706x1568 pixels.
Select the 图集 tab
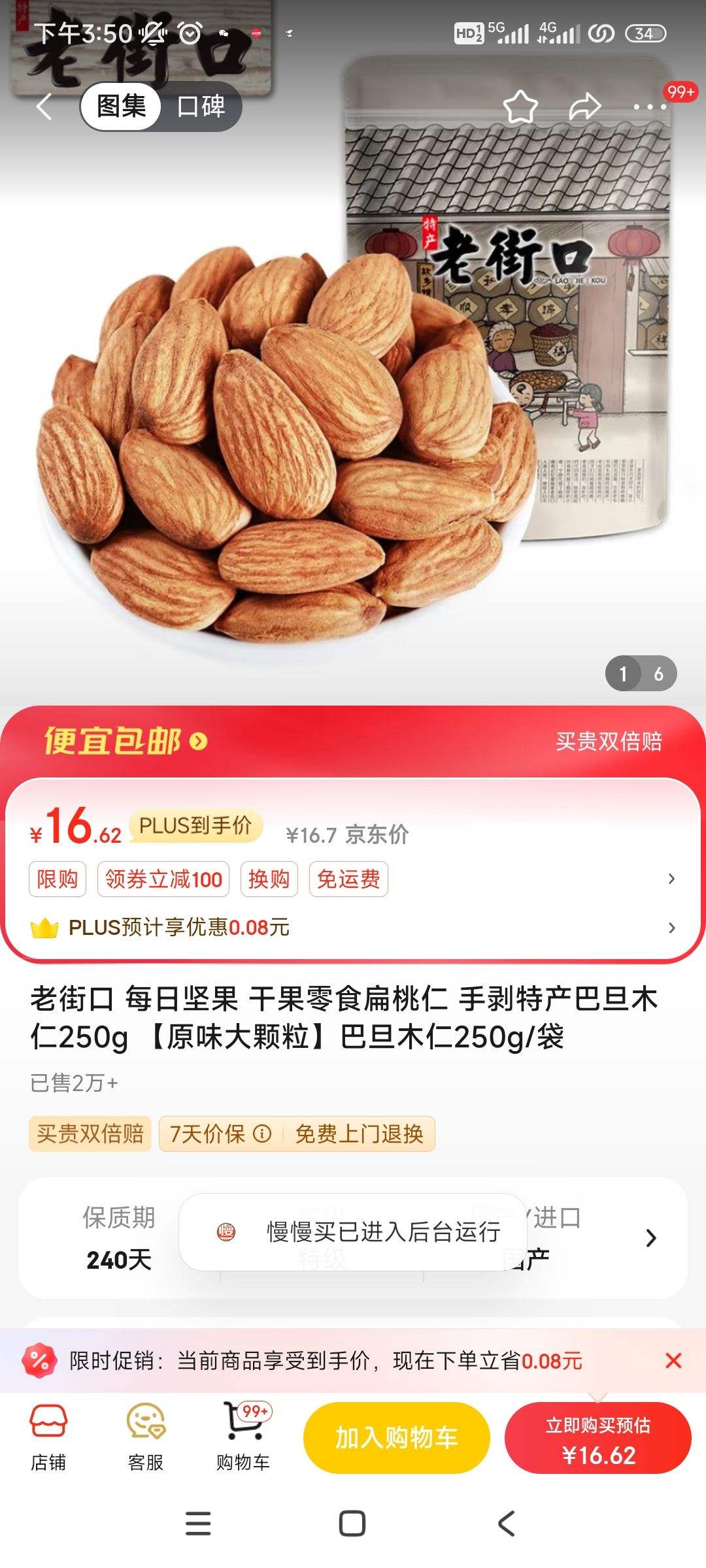pyautogui.click(x=122, y=106)
